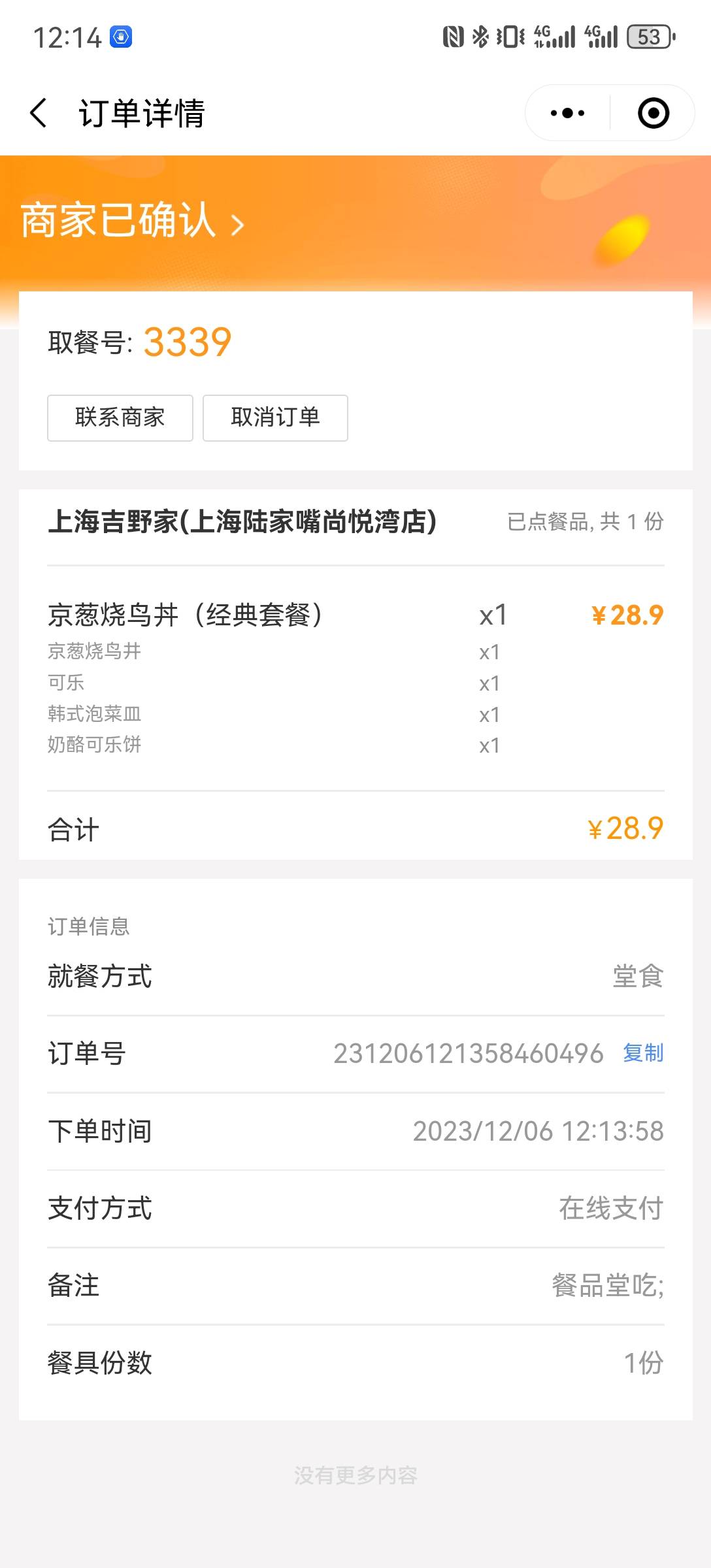Tap the 联系商家 button
Viewport: 711px width, 1568px height.
[x=120, y=417]
